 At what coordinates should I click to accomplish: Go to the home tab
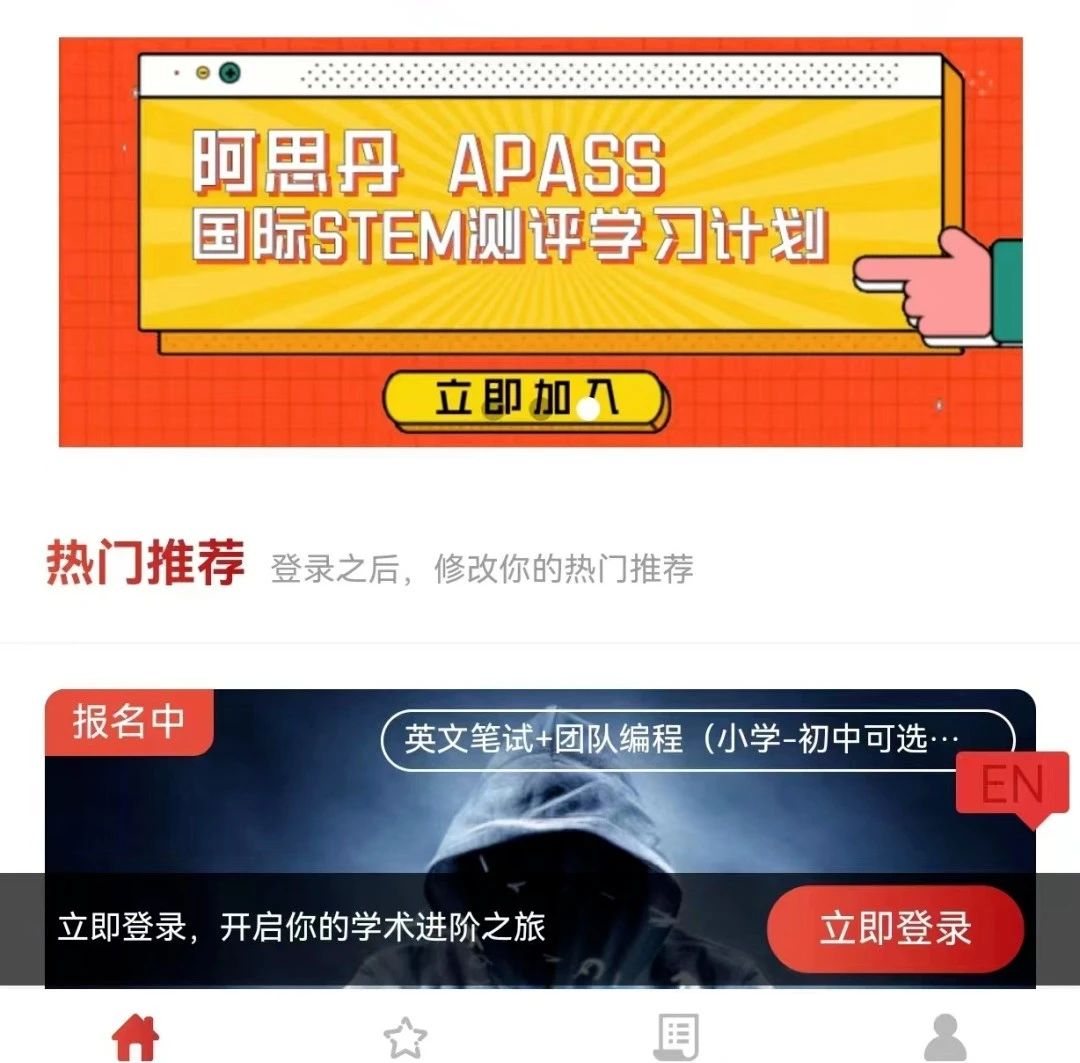pyautogui.click(x=136, y=1038)
